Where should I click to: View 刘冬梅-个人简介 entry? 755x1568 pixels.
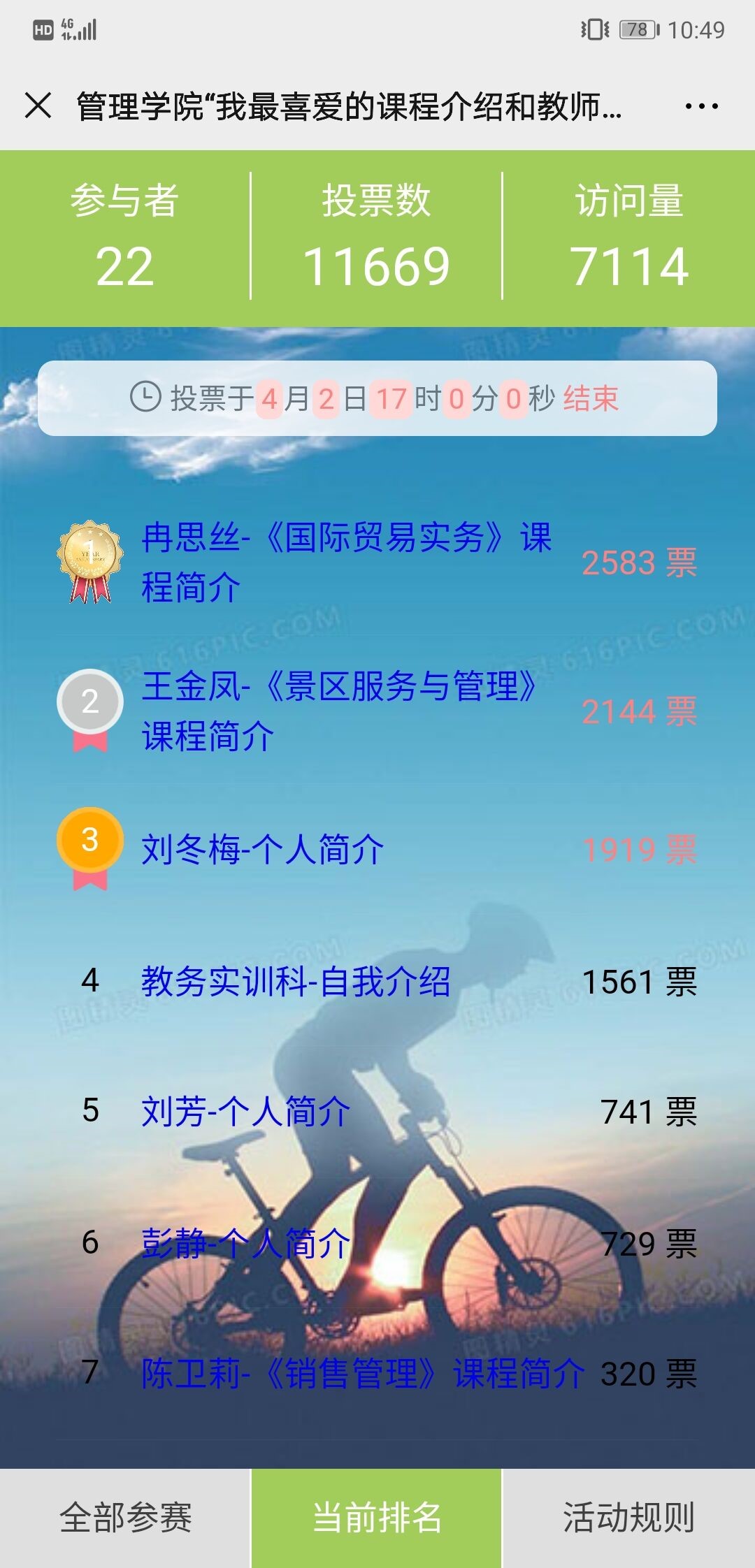tap(262, 850)
